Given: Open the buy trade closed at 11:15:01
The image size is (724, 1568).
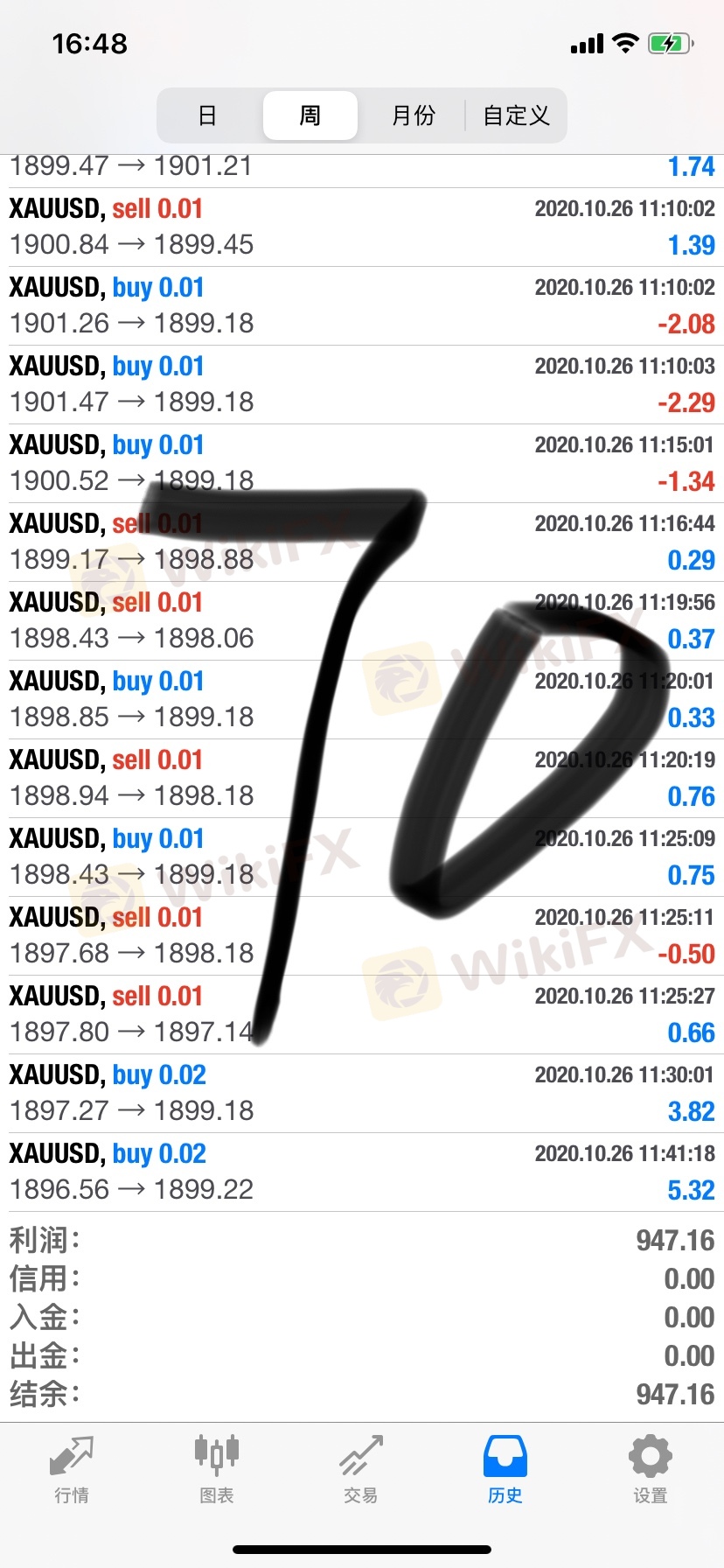Looking at the screenshot, I should (362, 464).
